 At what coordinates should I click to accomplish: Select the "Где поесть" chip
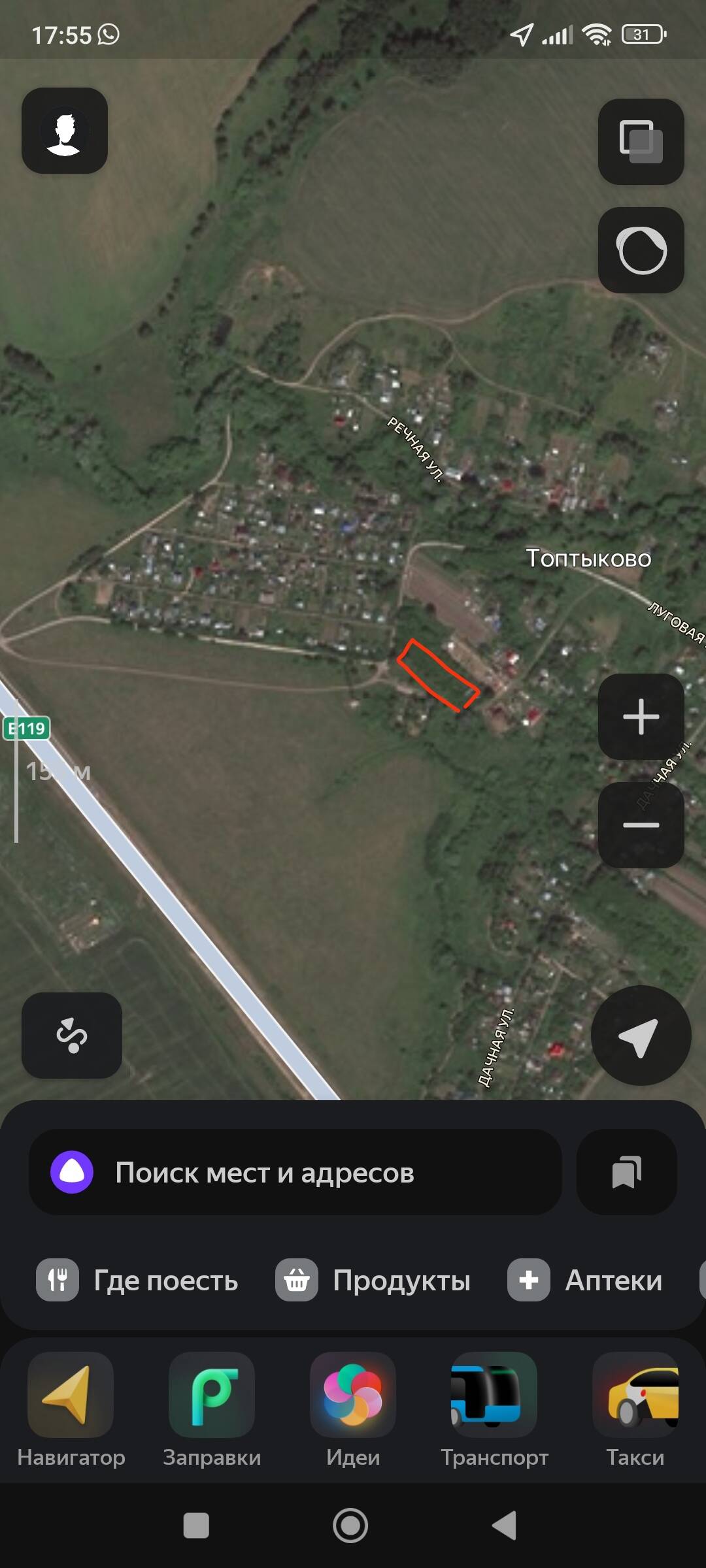pyautogui.click(x=137, y=1281)
